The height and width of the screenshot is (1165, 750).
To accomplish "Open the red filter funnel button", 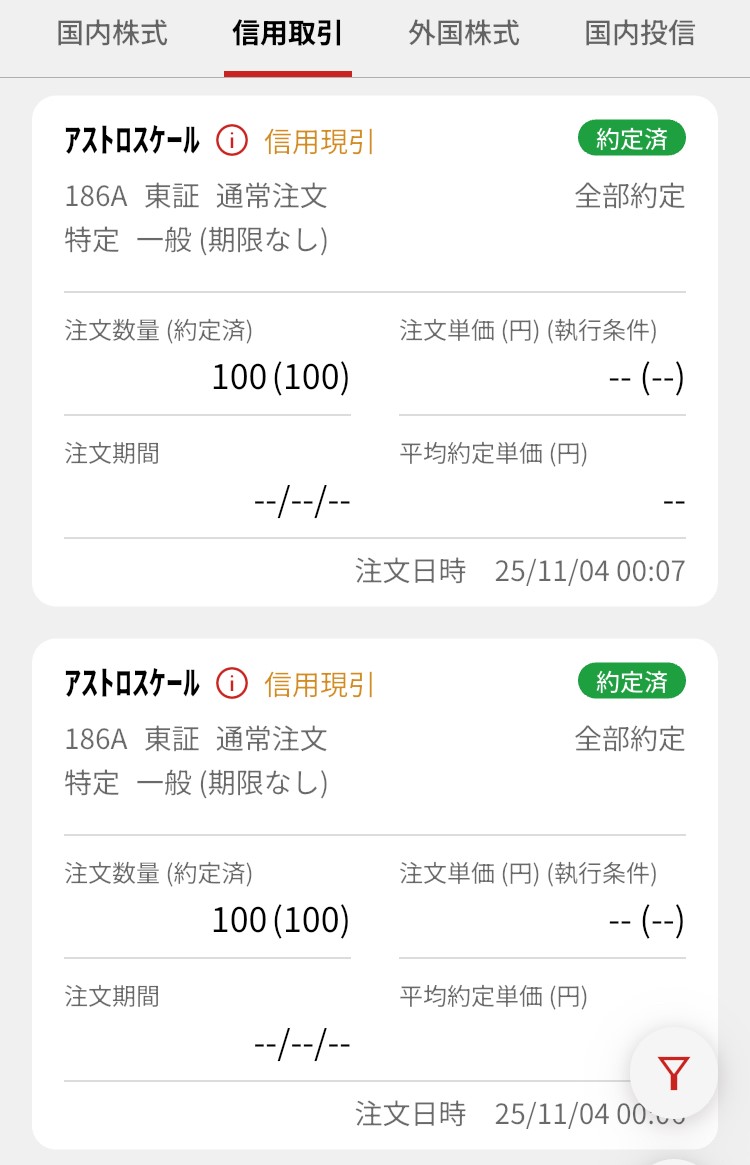I will click(x=674, y=1073).
